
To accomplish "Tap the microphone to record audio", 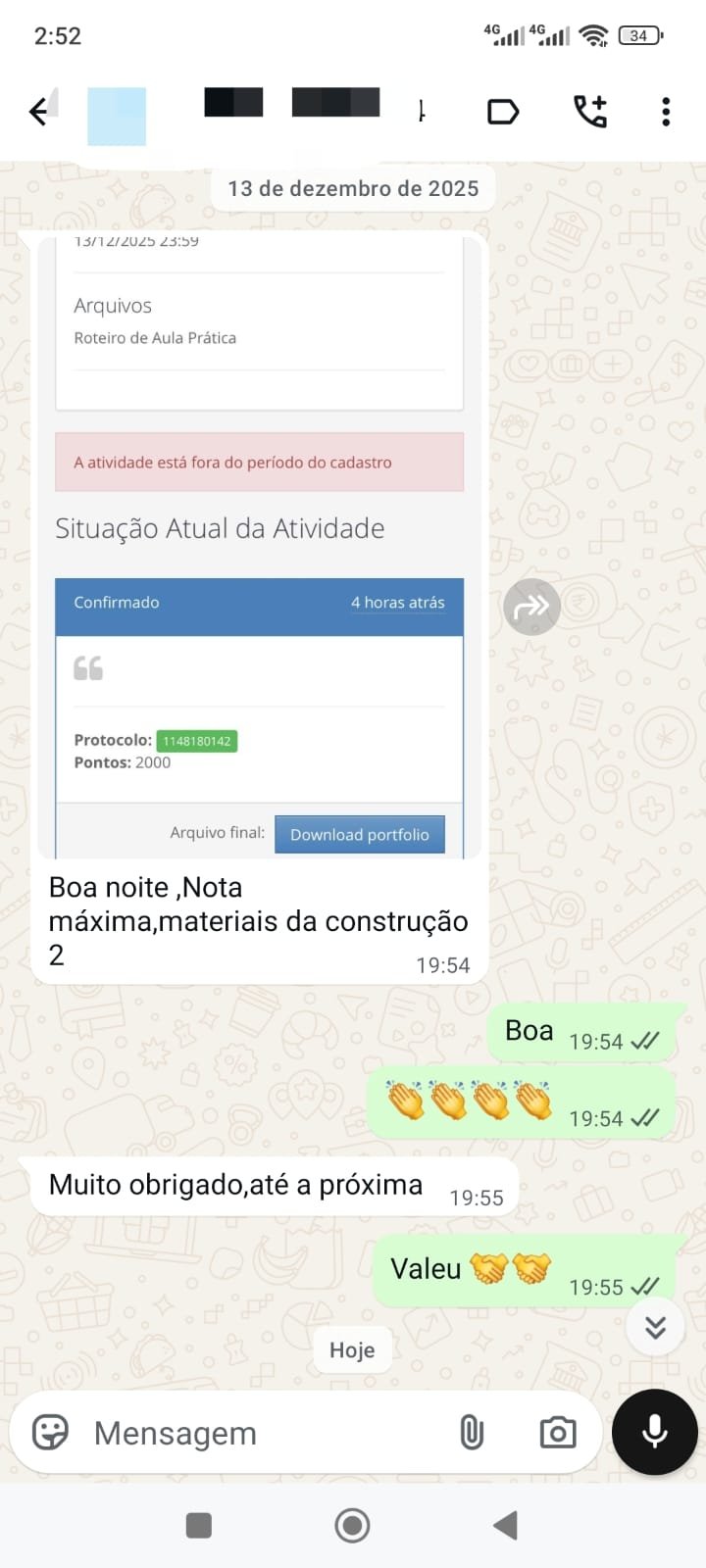I will [654, 1432].
